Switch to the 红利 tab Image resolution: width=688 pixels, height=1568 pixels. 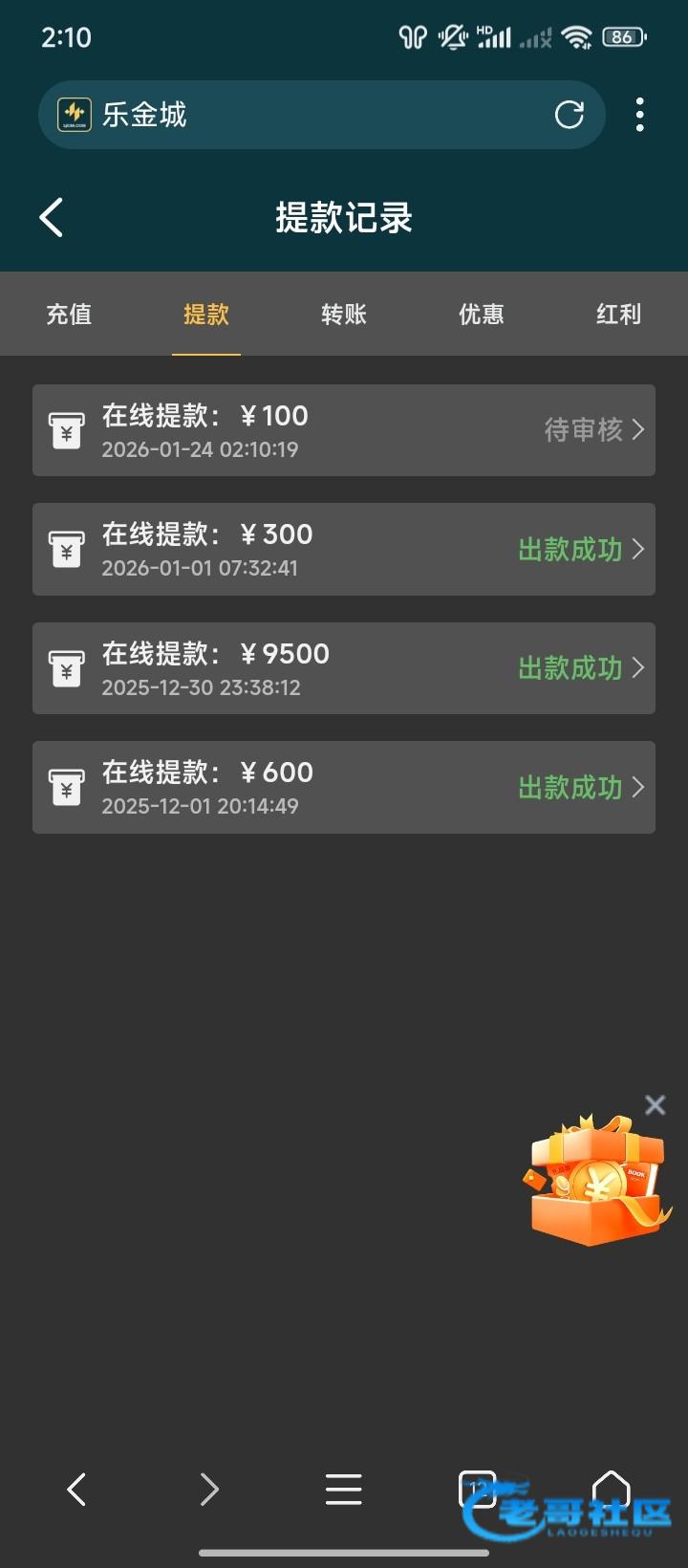pyautogui.click(x=618, y=314)
